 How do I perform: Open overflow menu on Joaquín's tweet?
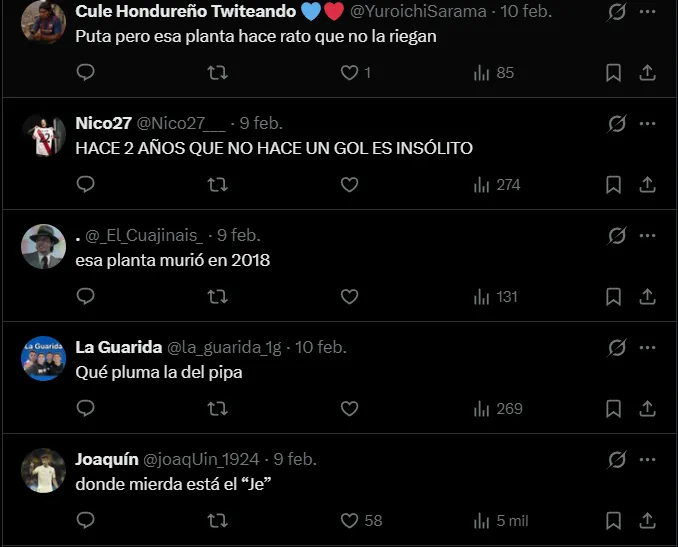(647, 459)
